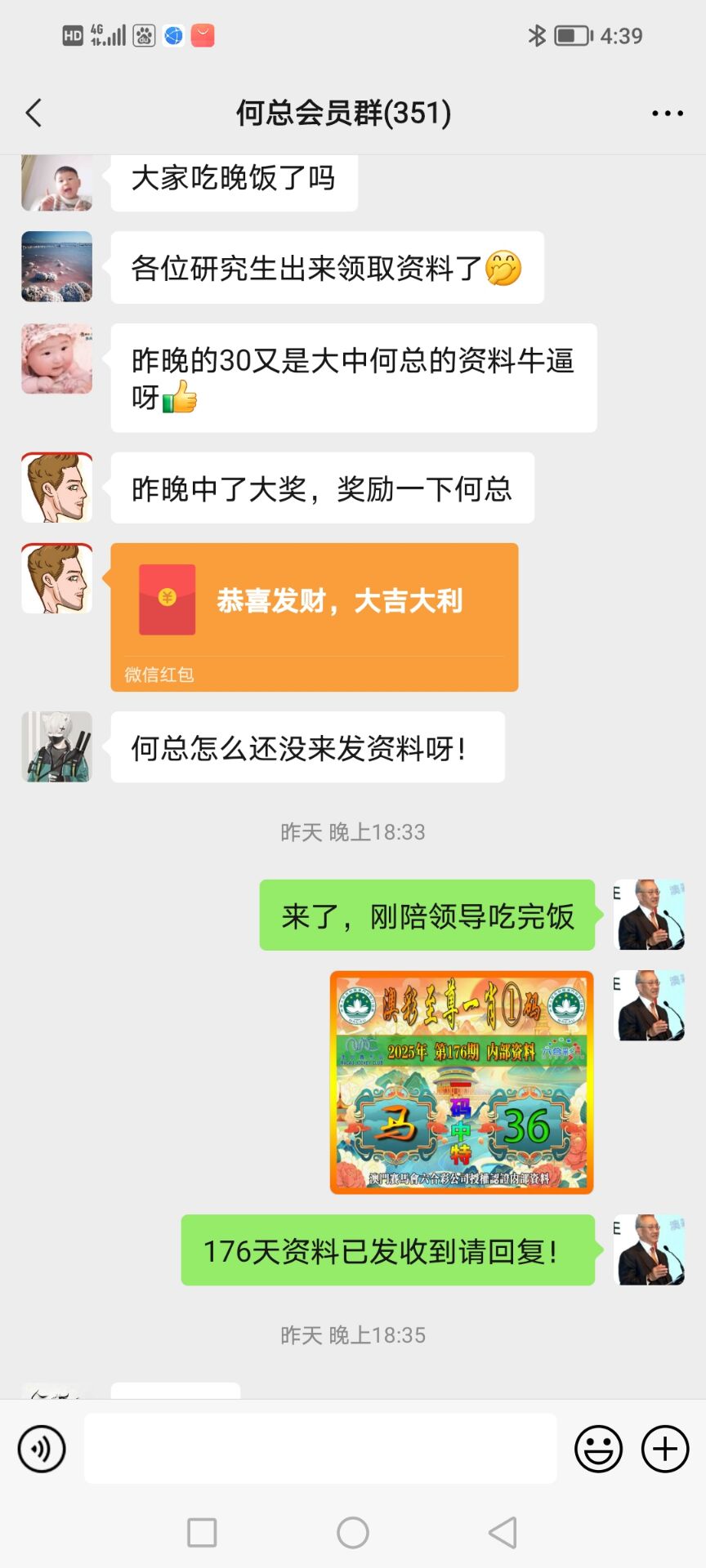Viewport: 706px width, 1568px height.
Task: Open avatar beside 昨晚的30又是大中 message
Action: pos(56,359)
